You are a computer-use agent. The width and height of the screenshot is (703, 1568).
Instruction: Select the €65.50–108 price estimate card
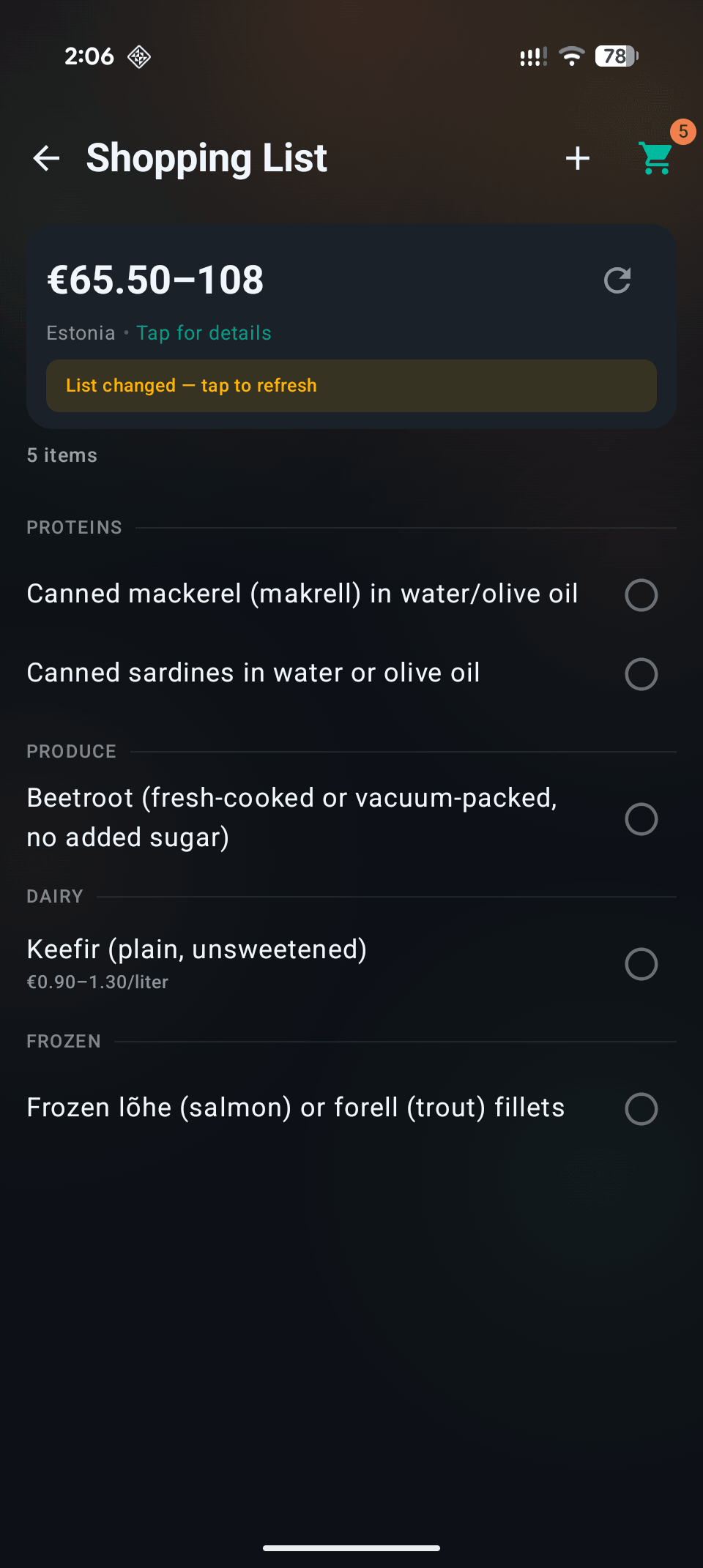pyautogui.click(x=155, y=280)
